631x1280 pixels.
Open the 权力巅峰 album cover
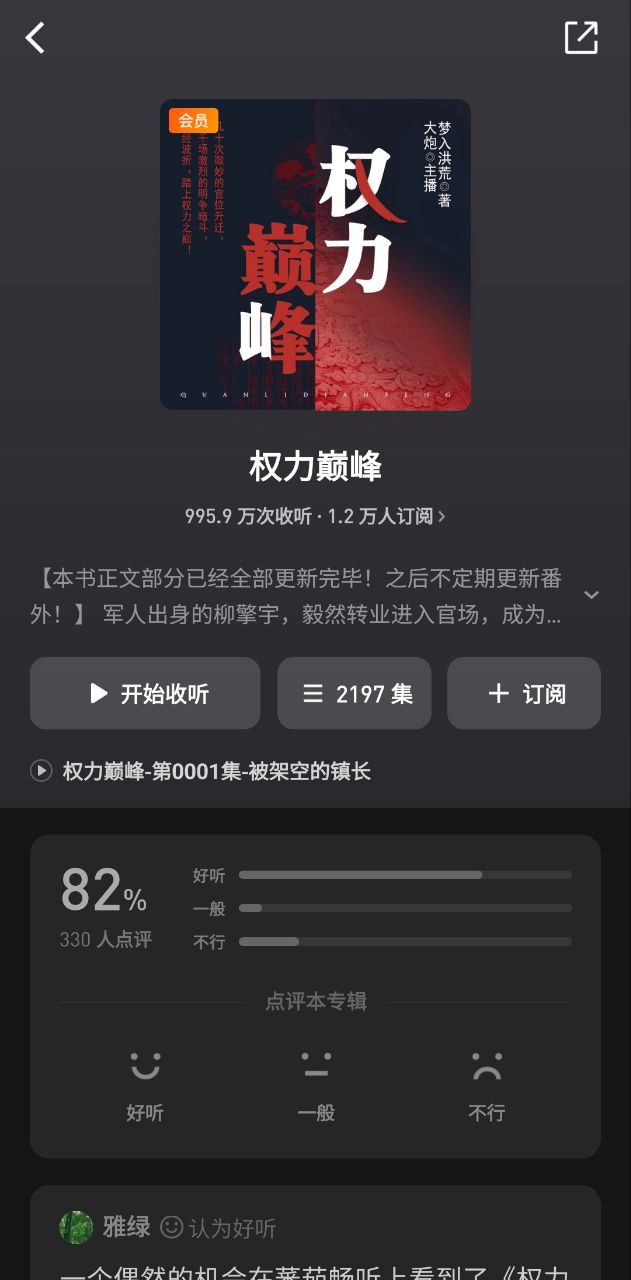315,254
